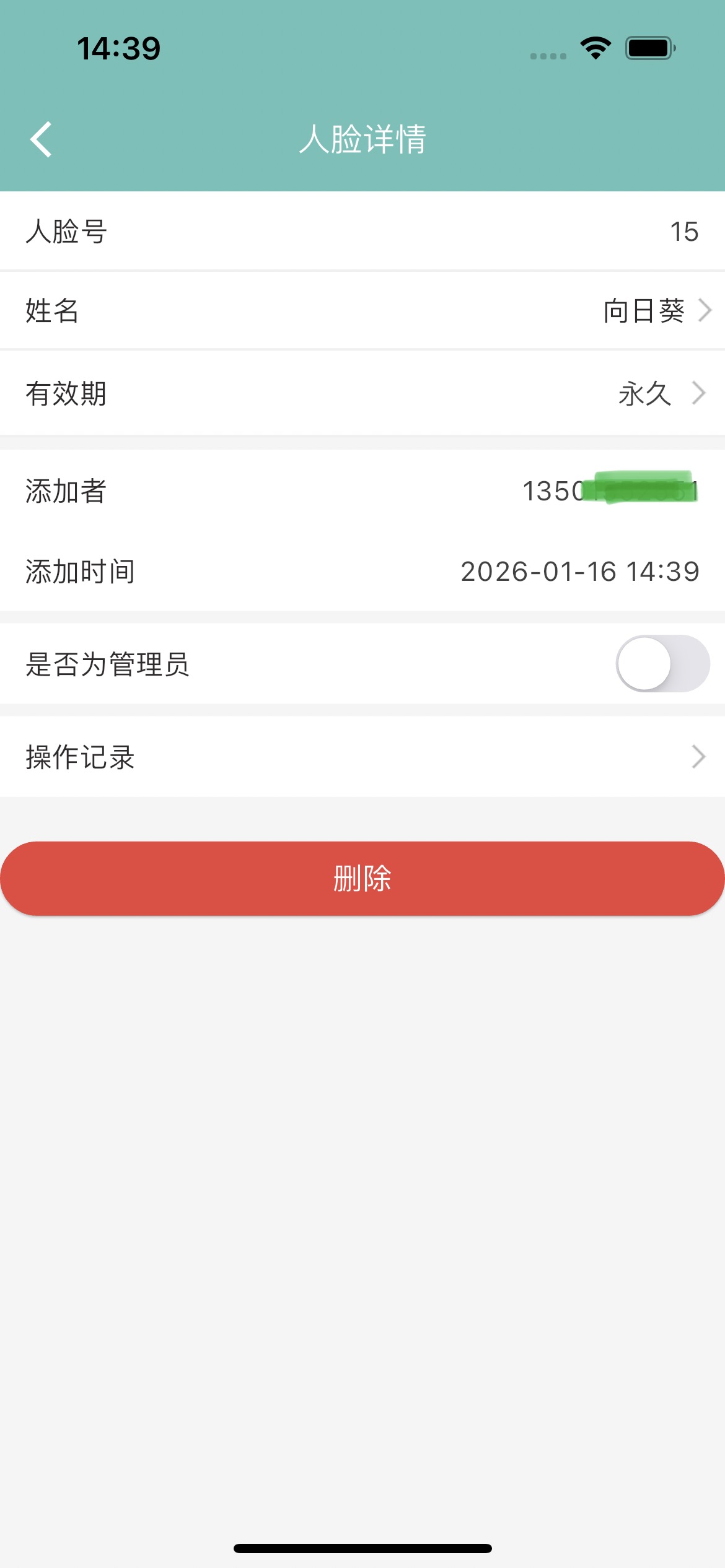This screenshot has width=725, height=1568.
Task: Tap the chevron on the 操作记录 row
Action: click(x=697, y=757)
